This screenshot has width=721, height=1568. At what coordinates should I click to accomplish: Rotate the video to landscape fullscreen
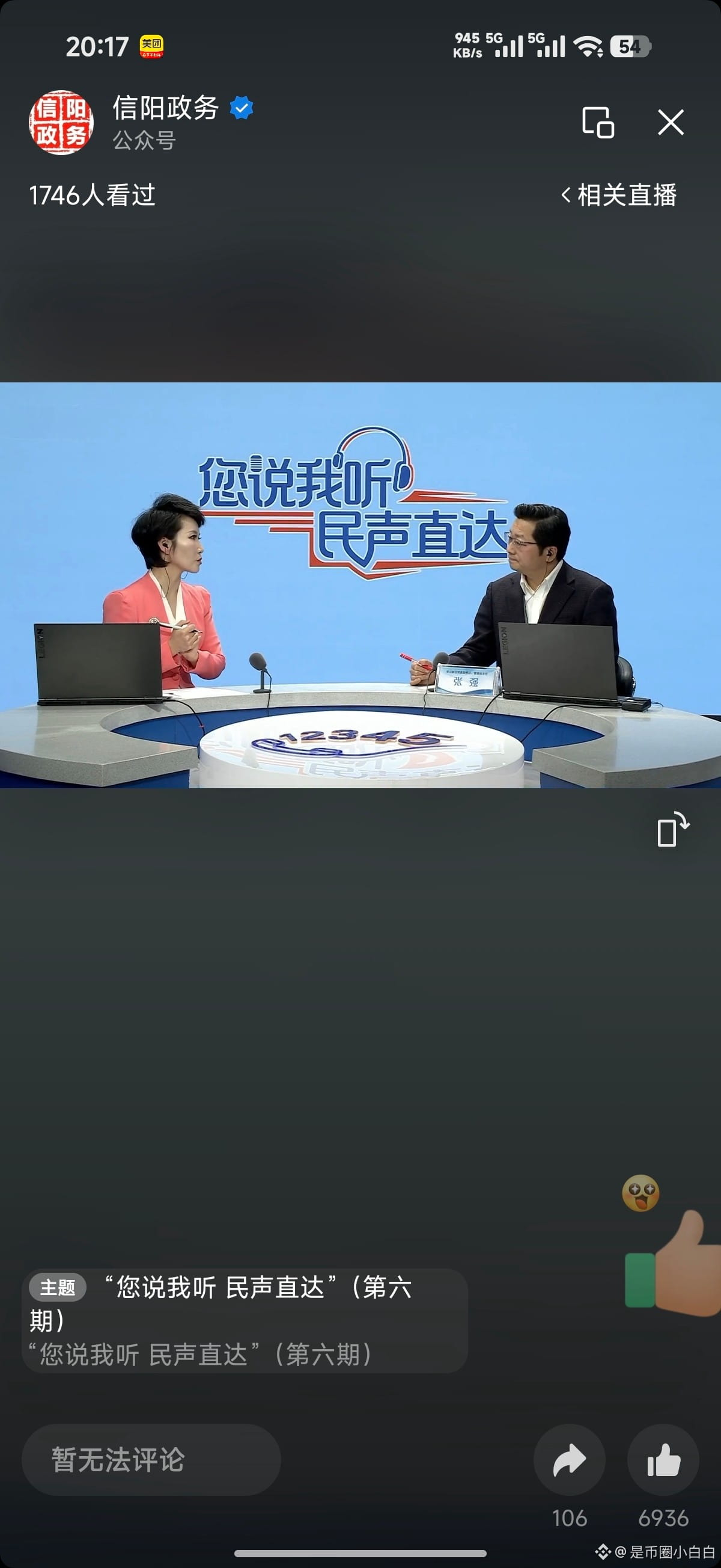tap(672, 830)
